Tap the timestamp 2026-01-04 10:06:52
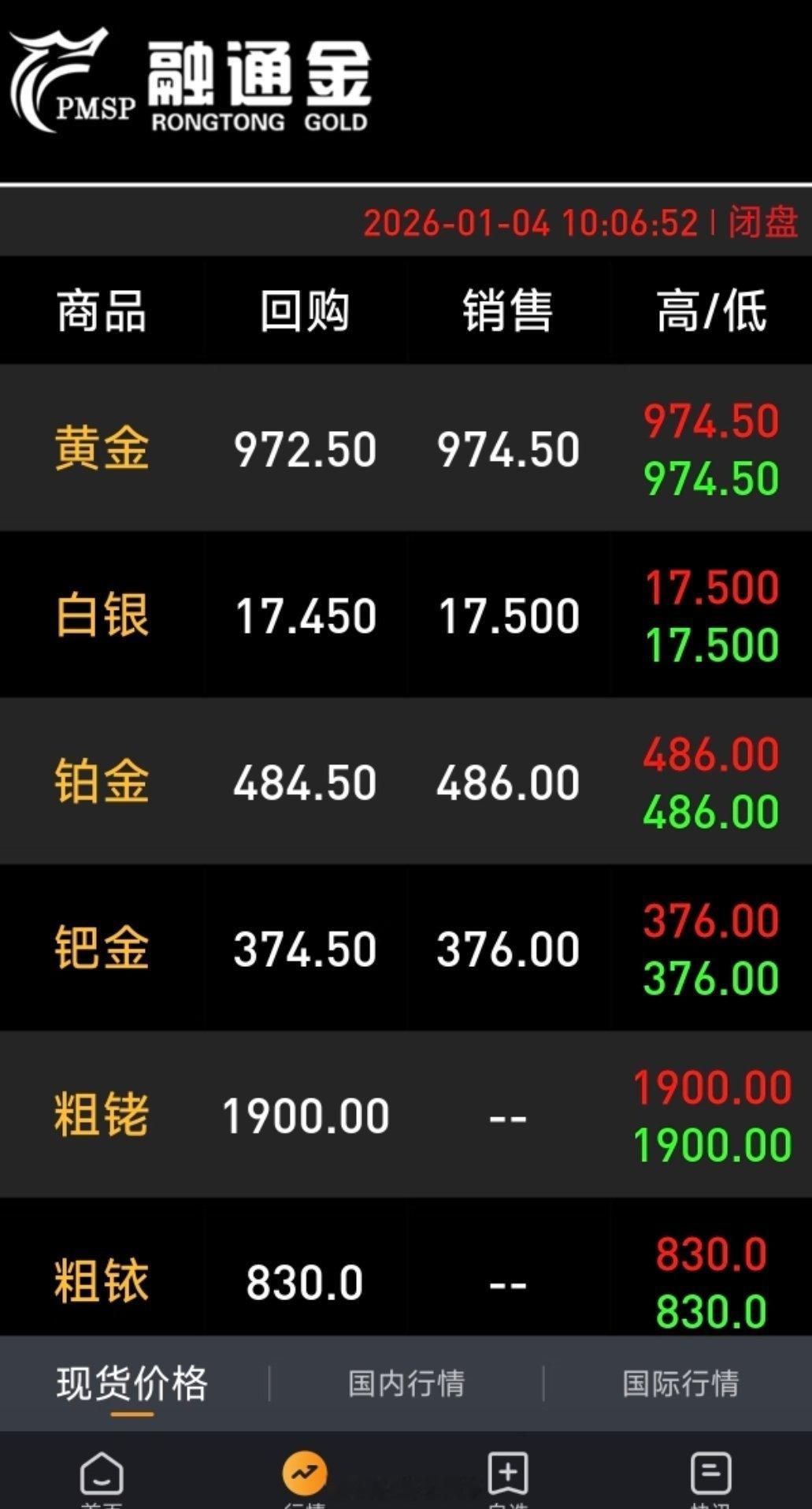The width and height of the screenshot is (812, 1509). (x=529, y=224)
